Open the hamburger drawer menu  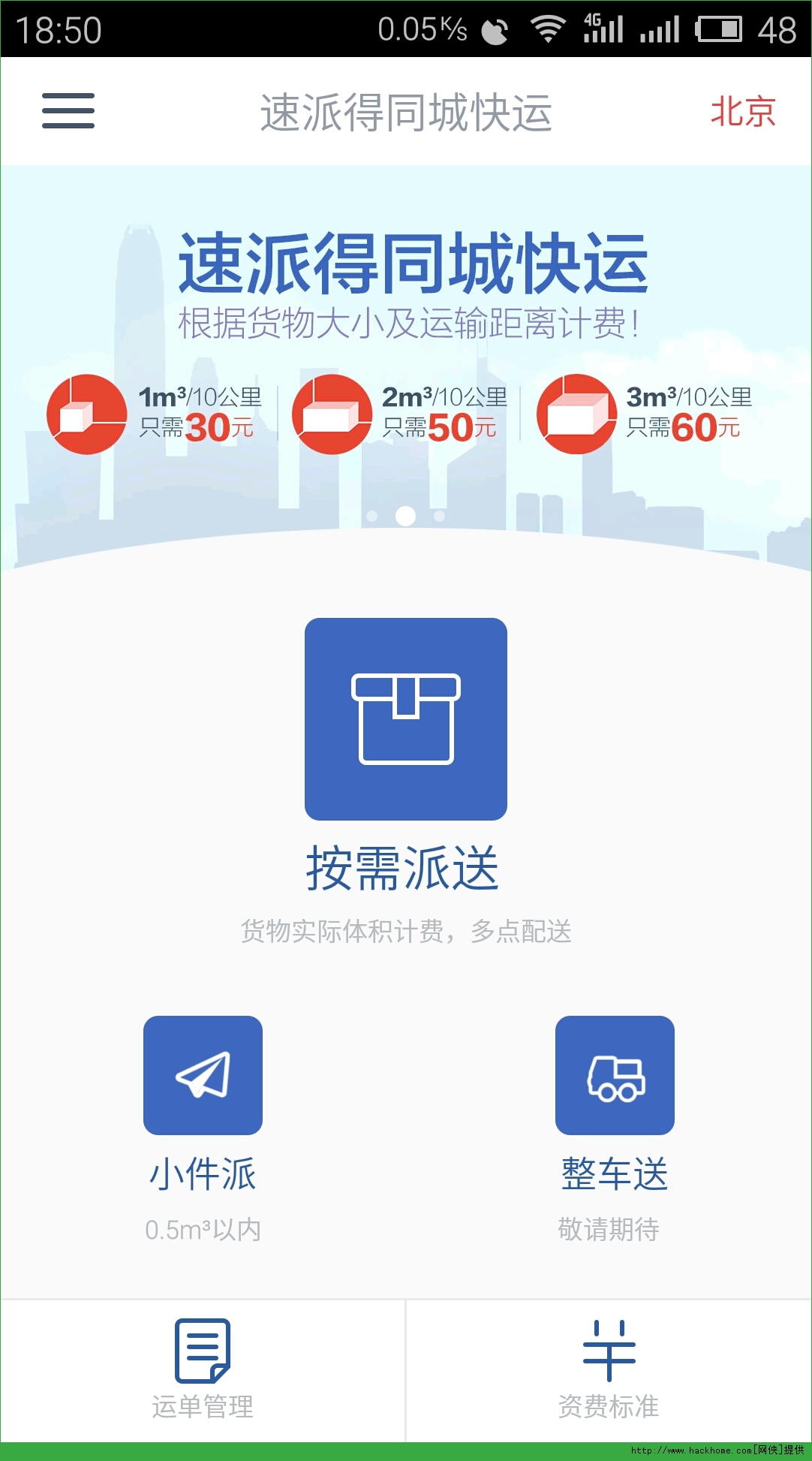(x=68, y=111)
